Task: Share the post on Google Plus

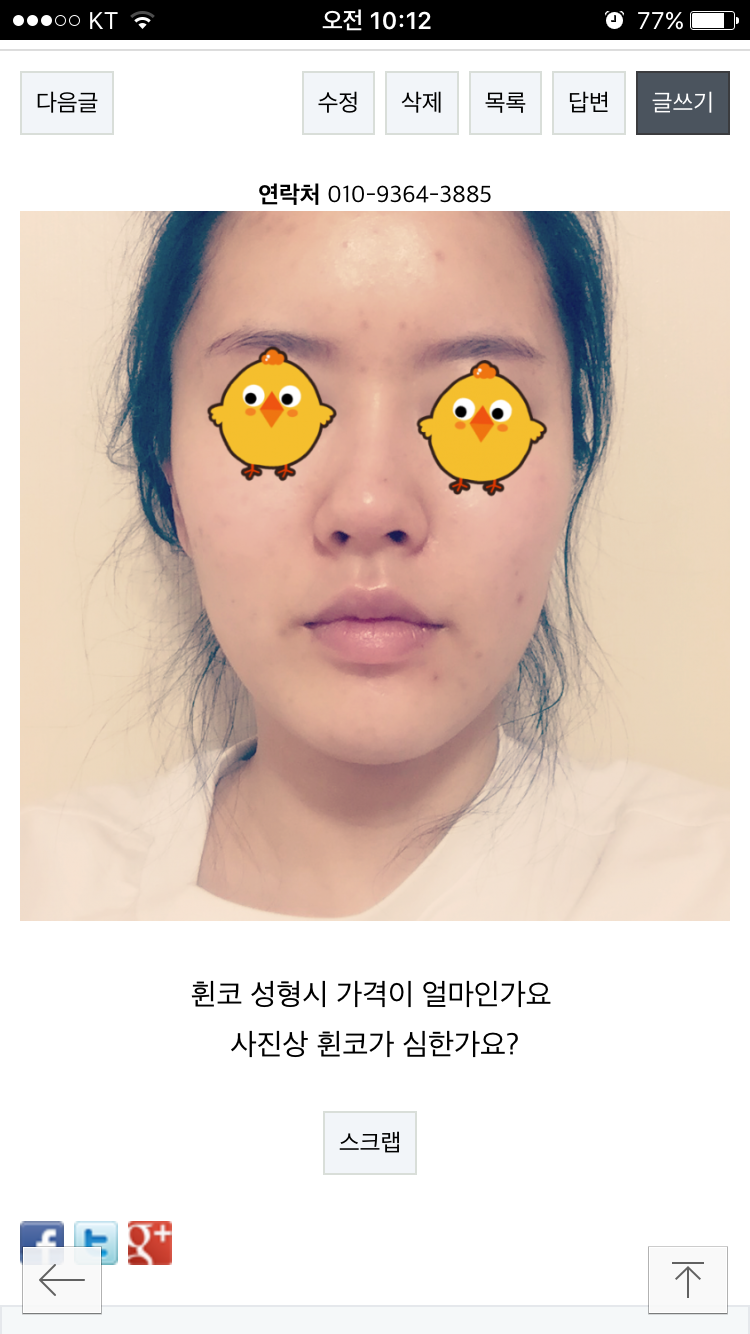Action: [x=150, y=1243]
